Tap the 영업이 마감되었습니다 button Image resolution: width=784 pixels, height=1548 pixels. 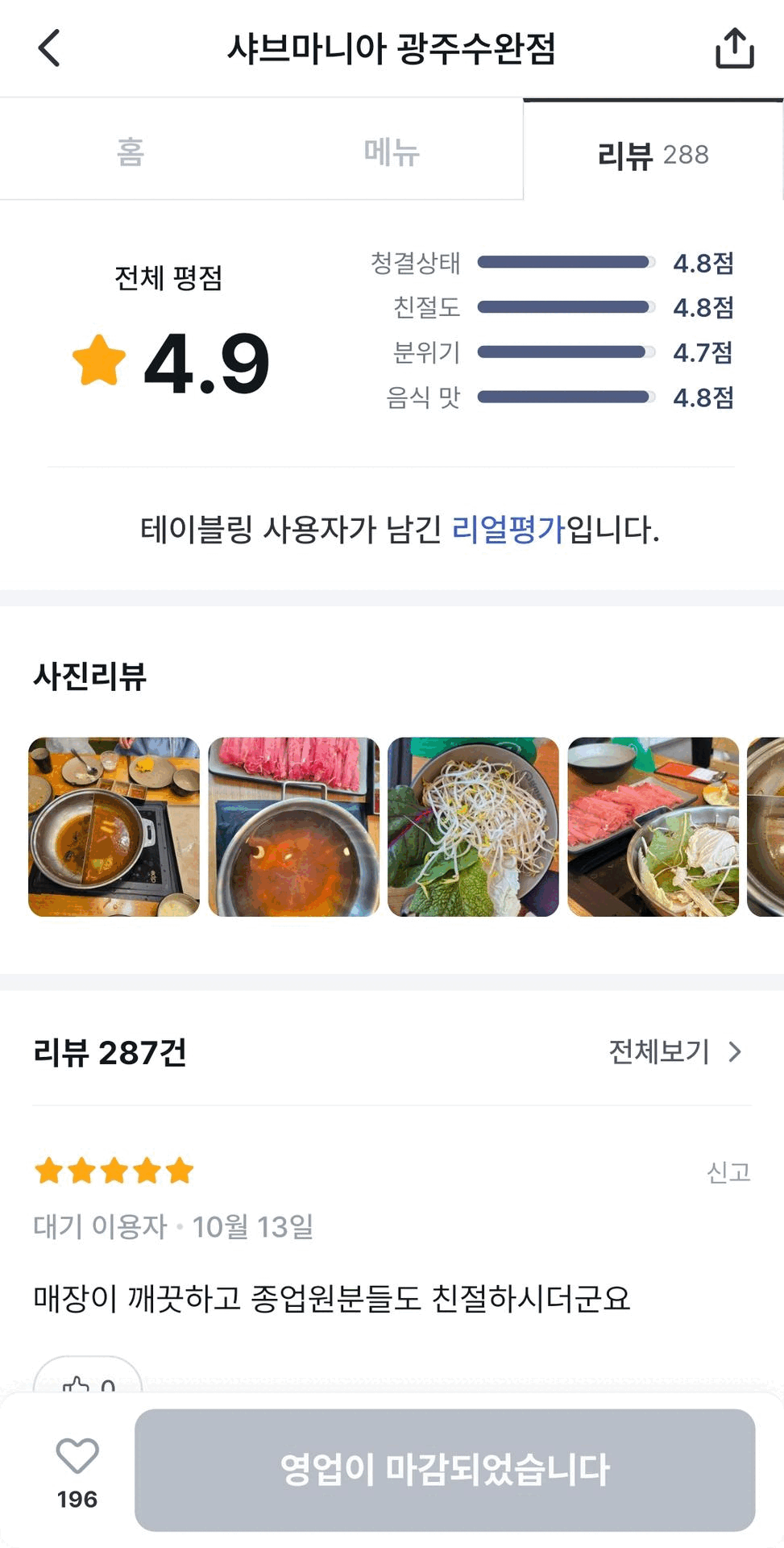pos(444,1469)
